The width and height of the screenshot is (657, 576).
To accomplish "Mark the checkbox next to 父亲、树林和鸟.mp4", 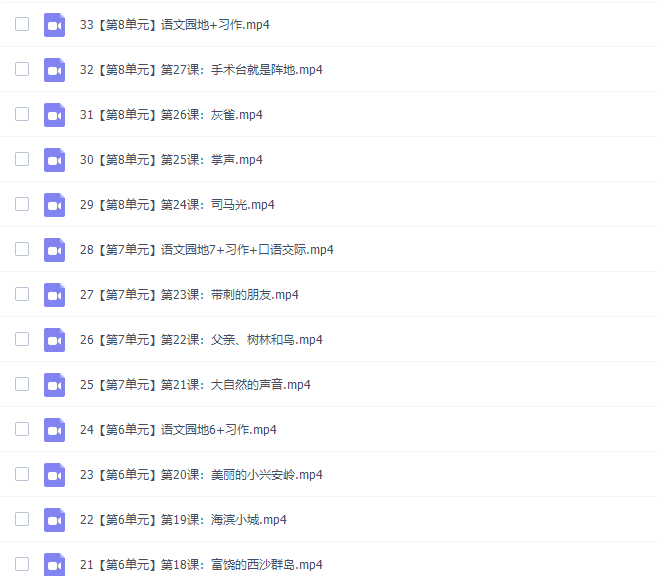I will coord(22,339).
